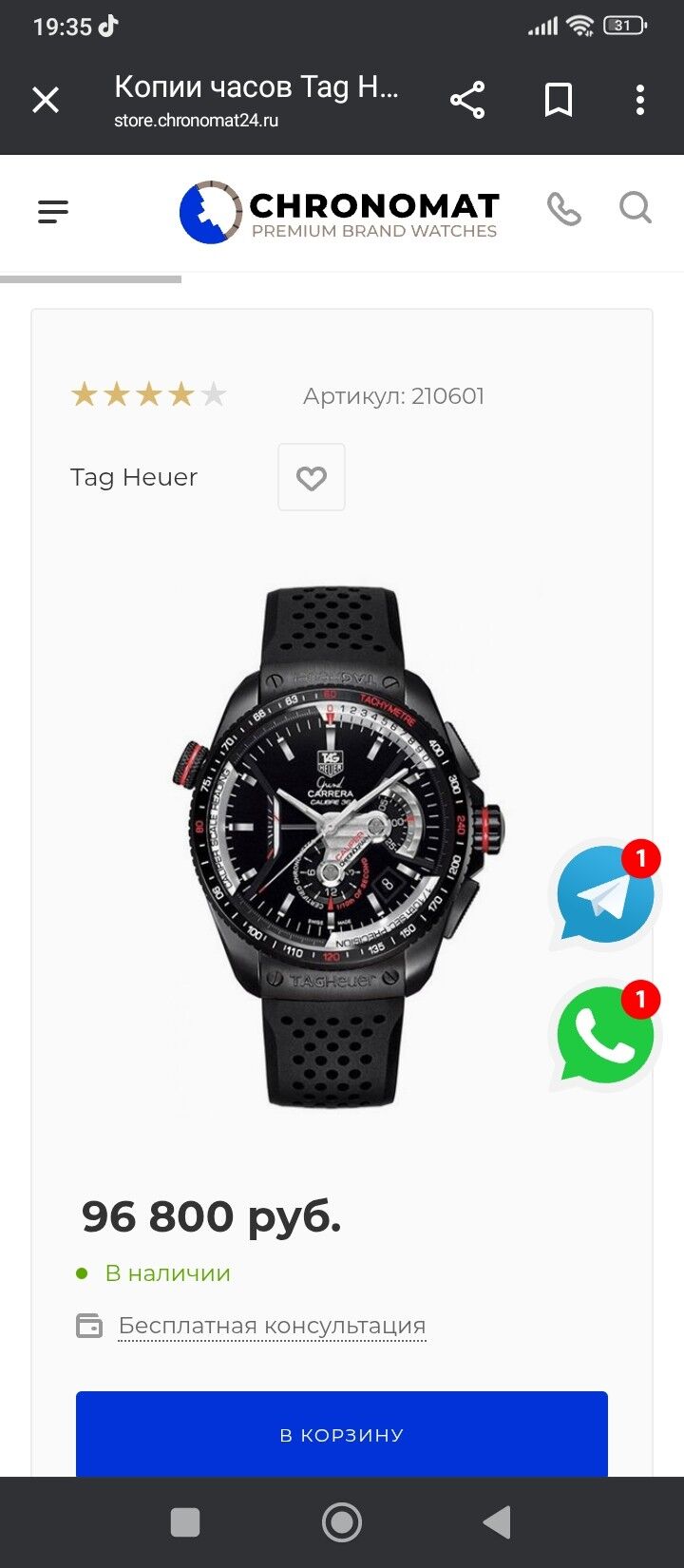The height and width of the screenshot is (1568, 684).
Task: Open site search magnifier
Action: (x=635, y=207)
